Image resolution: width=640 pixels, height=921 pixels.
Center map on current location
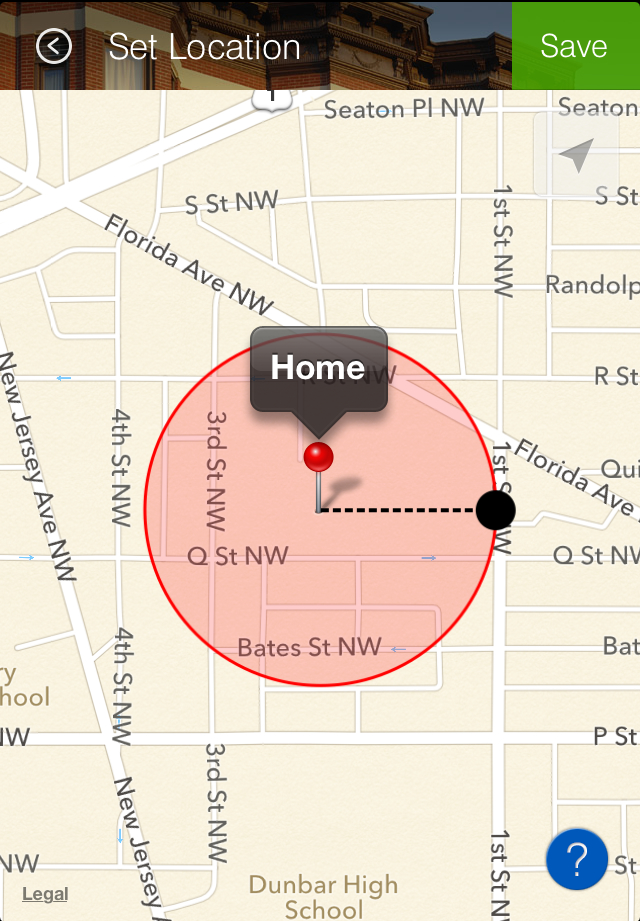pos(577,155)
